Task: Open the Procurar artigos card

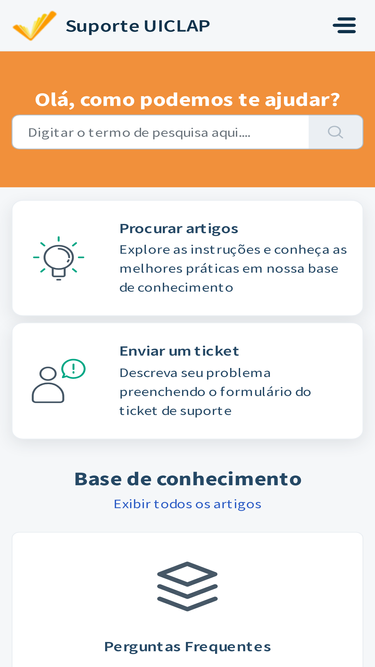Action: (188, 258)
